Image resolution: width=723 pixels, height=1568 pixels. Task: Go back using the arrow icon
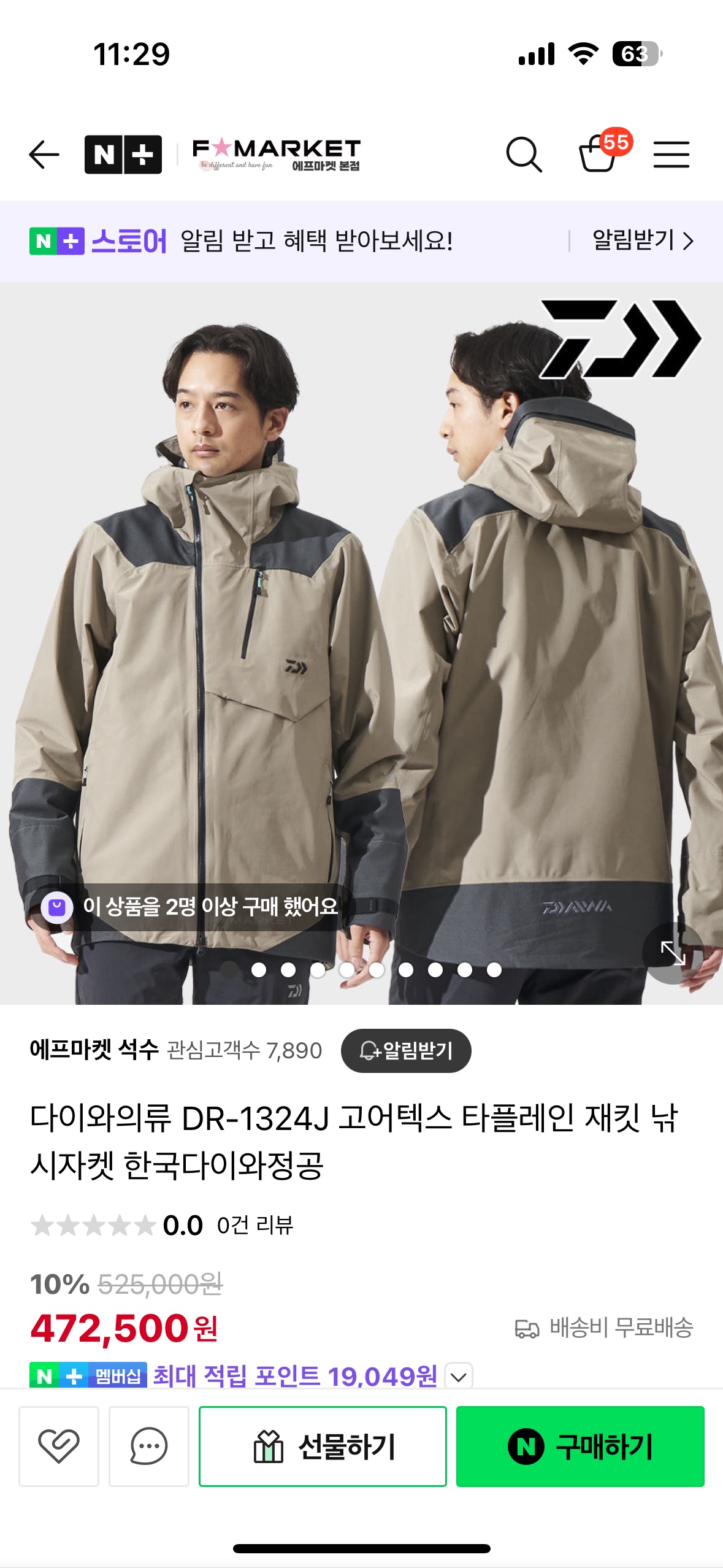click(44, 154)
